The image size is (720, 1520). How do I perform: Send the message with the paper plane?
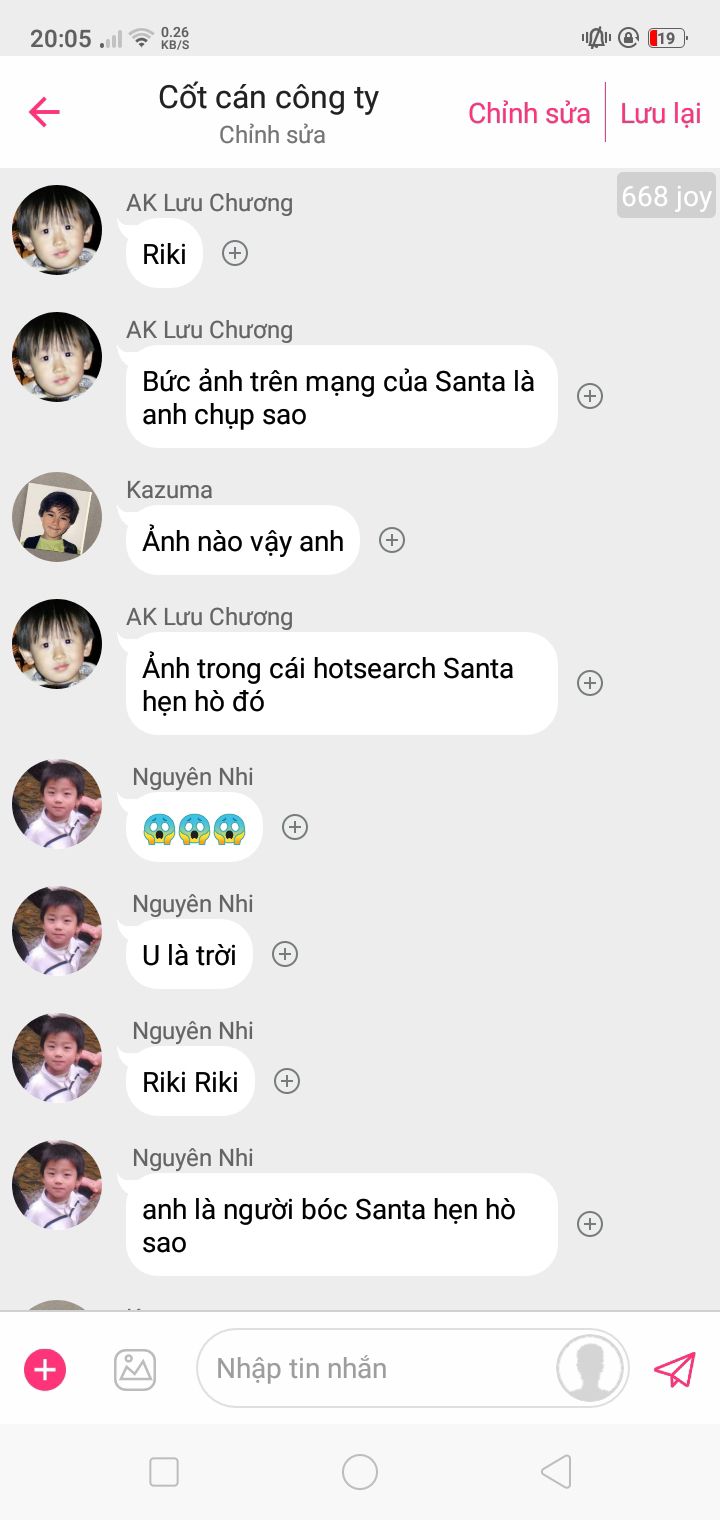tap(675, 1369)
